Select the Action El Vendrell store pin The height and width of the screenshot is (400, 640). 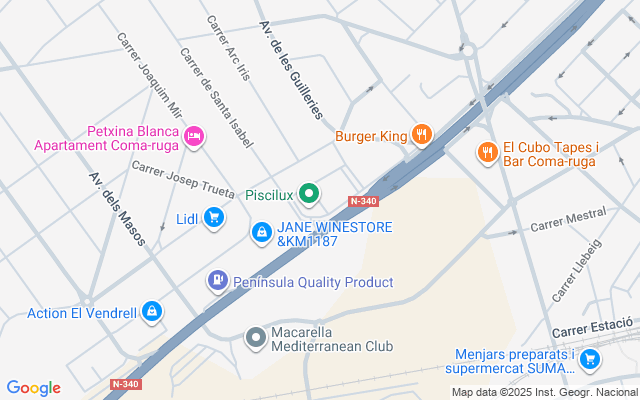(x=151, y=312)
